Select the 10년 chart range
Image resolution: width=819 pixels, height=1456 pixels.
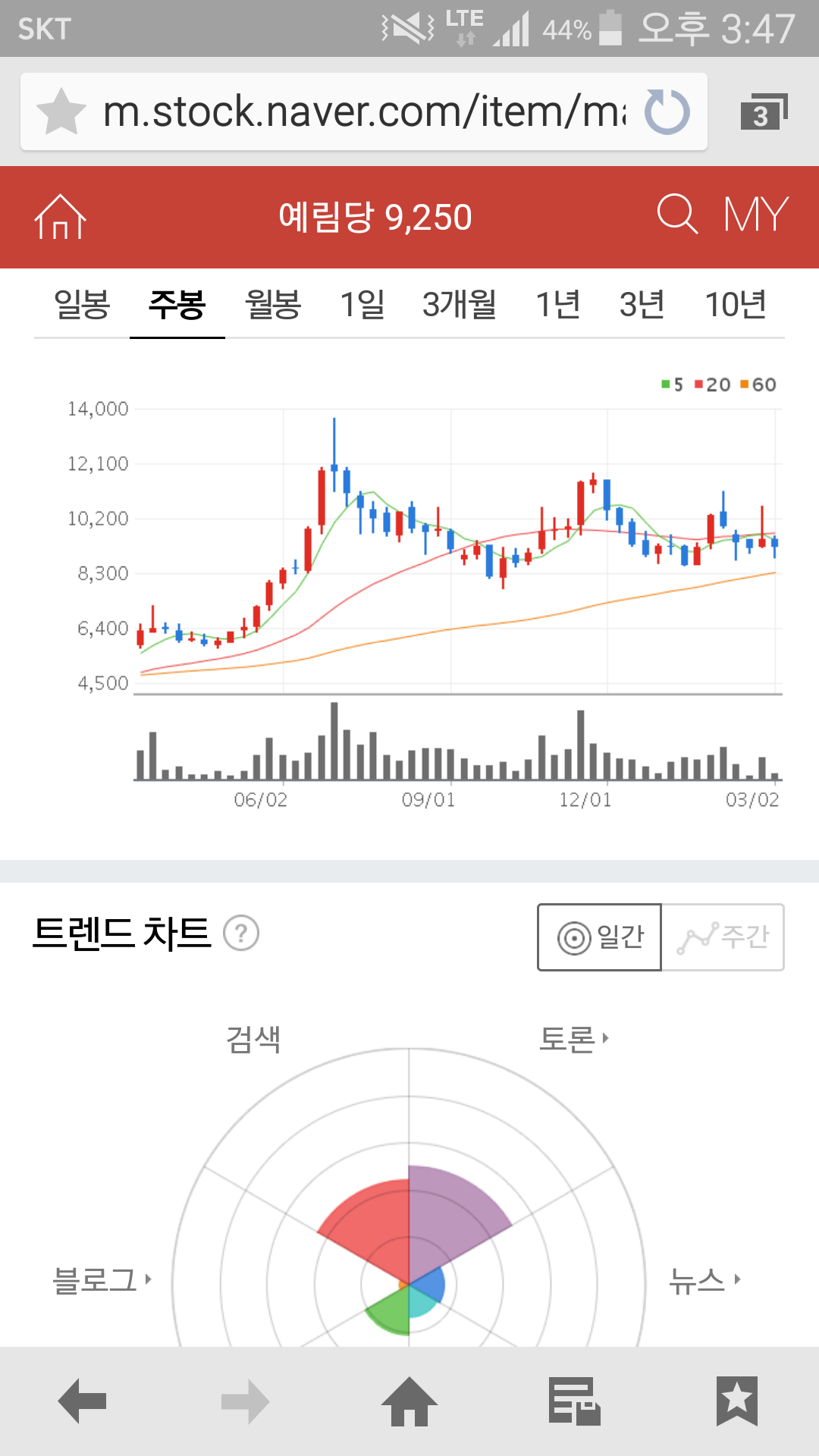[738, 303]
